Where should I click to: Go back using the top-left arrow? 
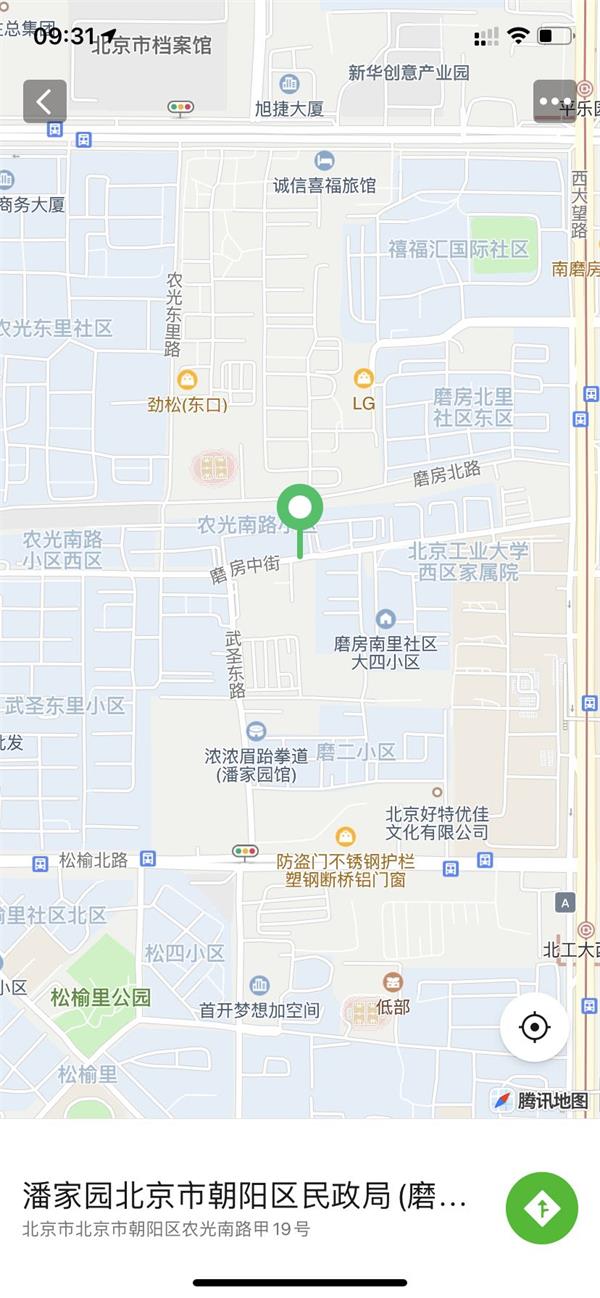[45, 101]
